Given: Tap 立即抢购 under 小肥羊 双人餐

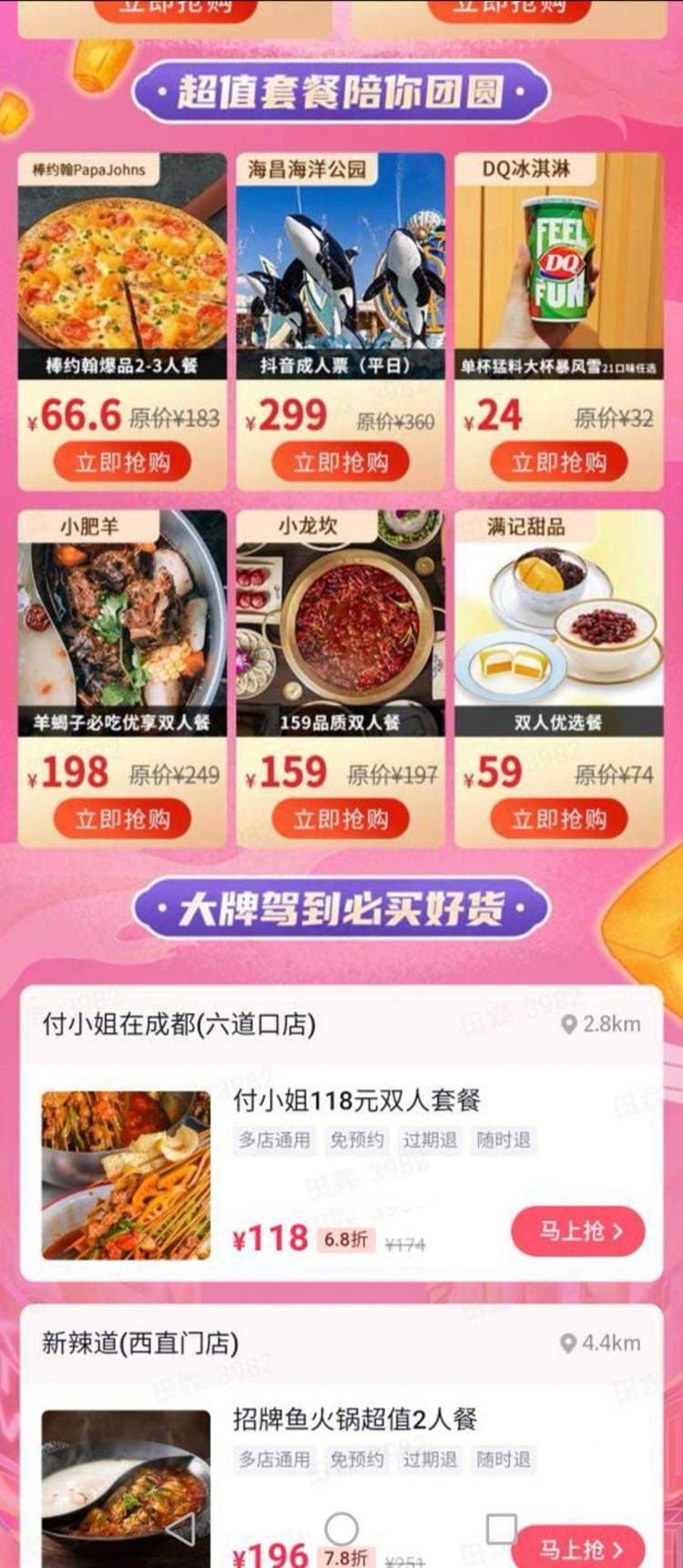Looking at the screenshot, I should coord(122,819).
